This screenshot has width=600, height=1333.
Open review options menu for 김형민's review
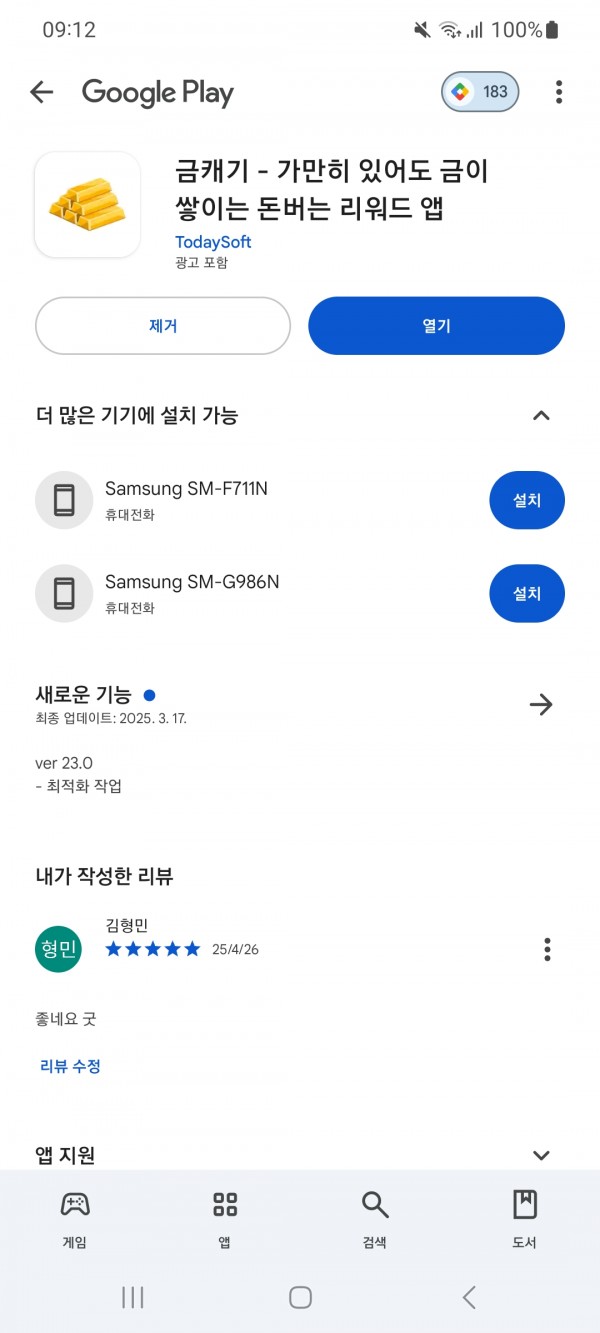tap(547, 949)
